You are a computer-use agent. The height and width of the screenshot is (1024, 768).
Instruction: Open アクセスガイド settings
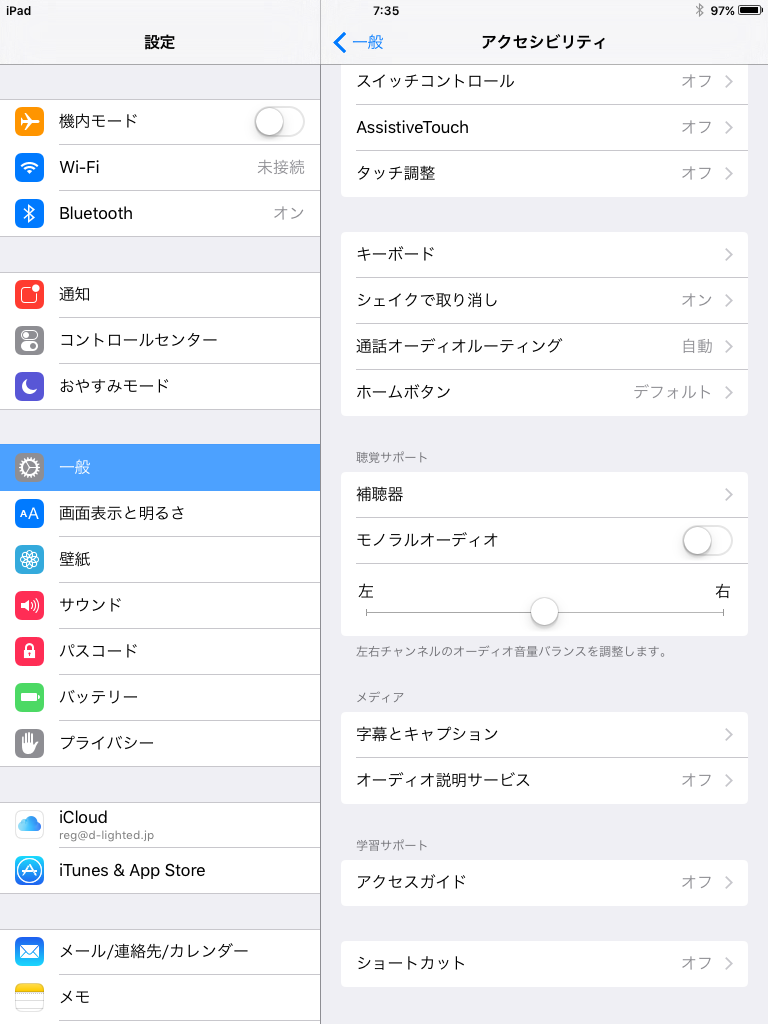(544, 883)
